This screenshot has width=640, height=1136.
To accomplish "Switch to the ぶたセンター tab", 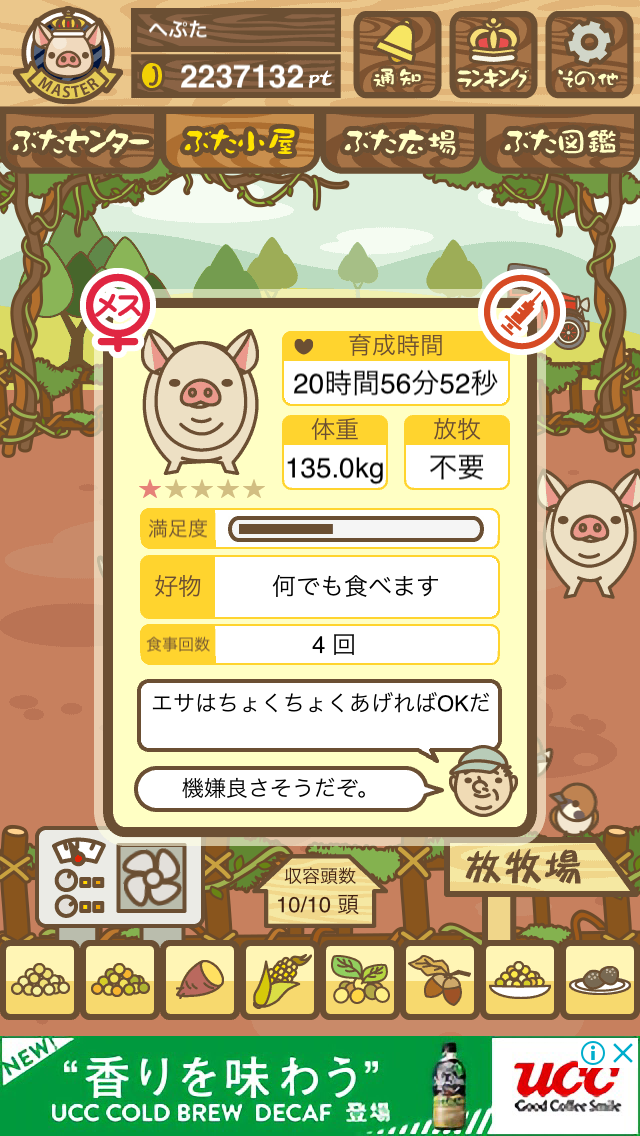I will tap(80, 143).
